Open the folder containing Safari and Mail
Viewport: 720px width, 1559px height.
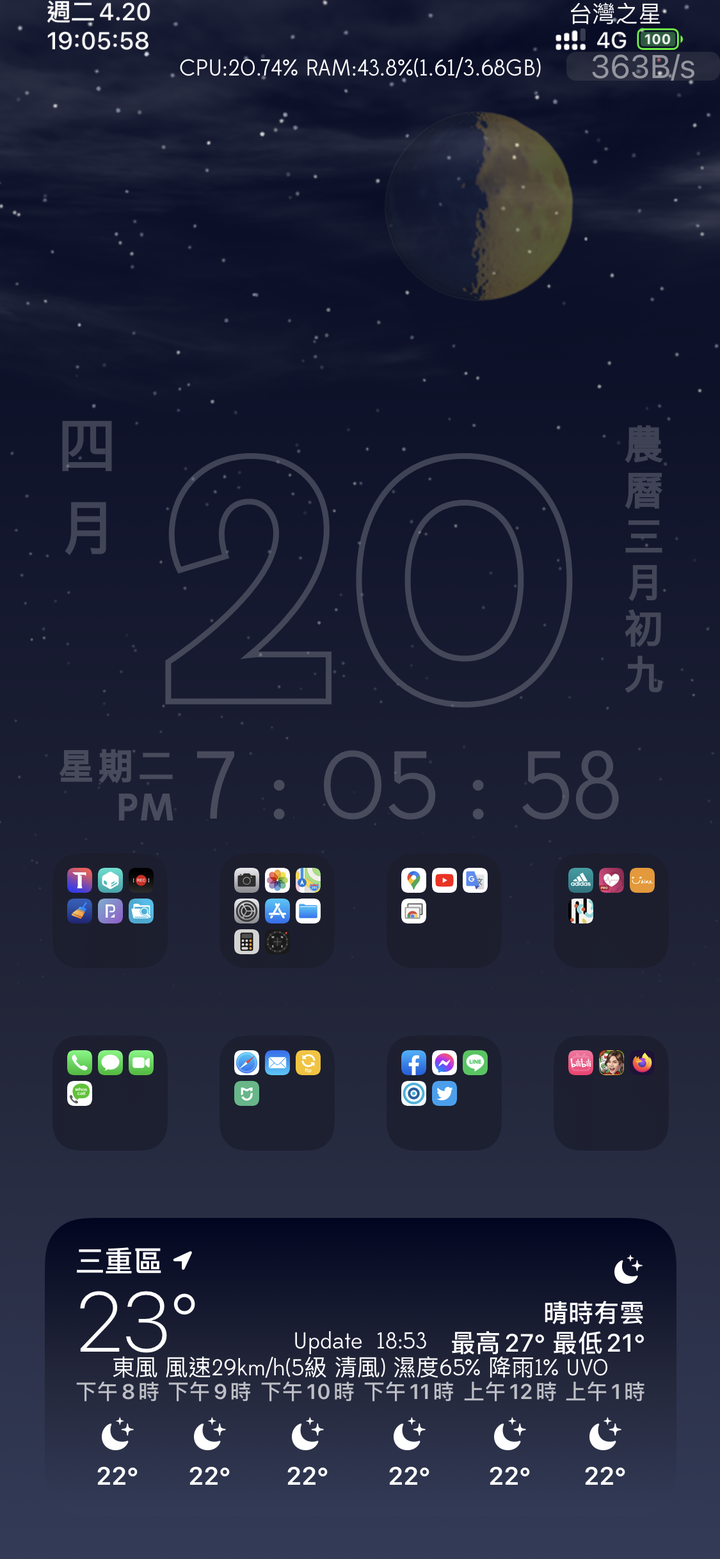click(277, 1092)
